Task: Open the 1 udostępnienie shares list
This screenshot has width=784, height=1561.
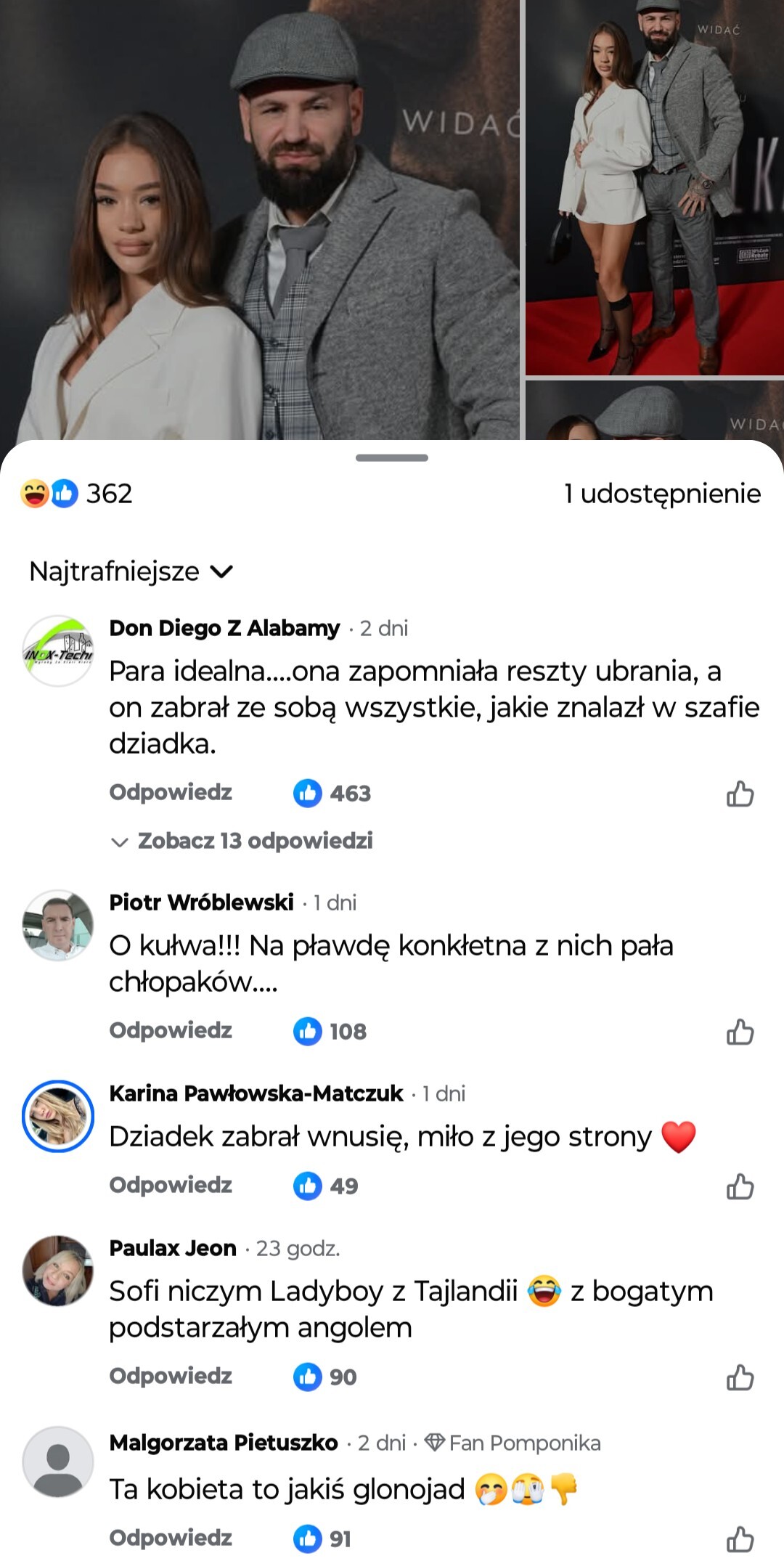Action: (x=662, y=494)
